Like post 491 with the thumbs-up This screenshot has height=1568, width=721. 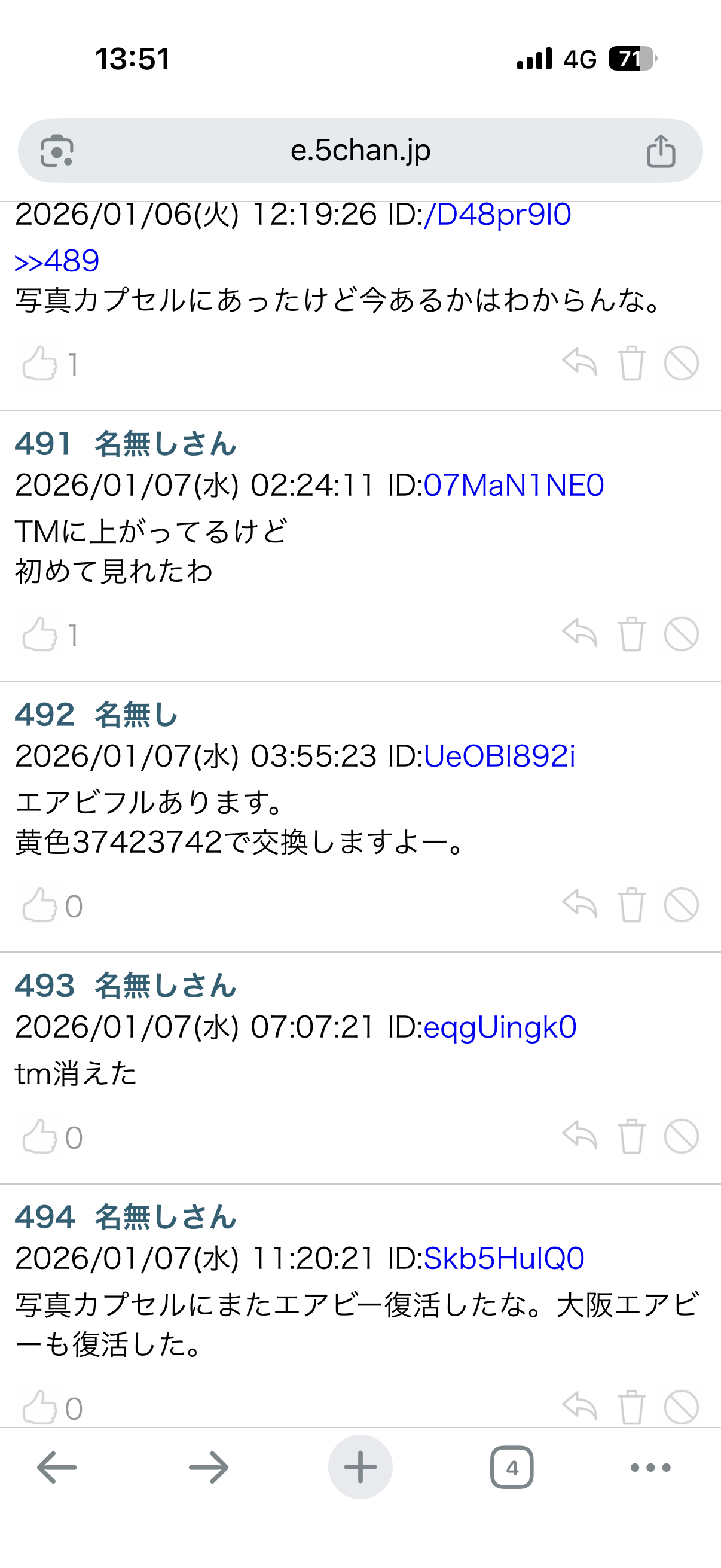39,633
